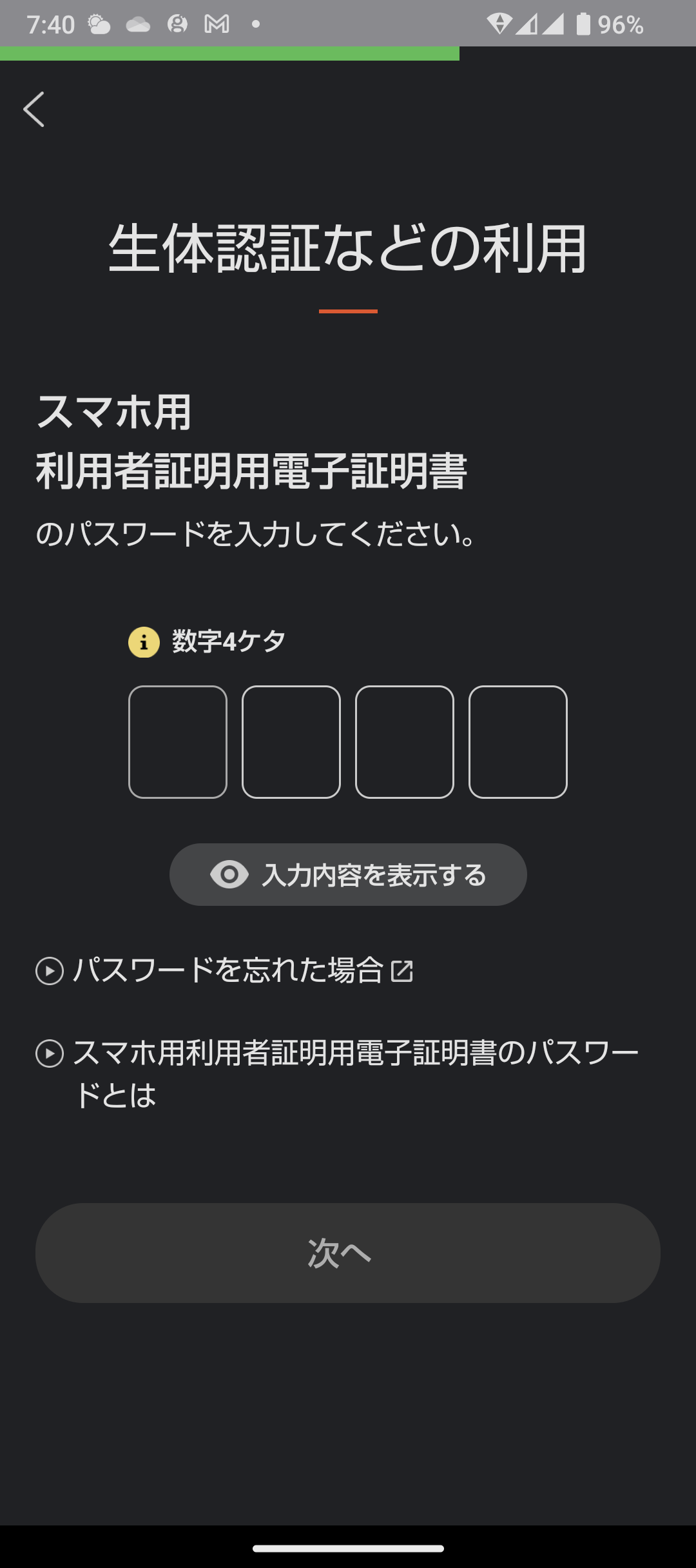Show entered digits with 入力内容を表示する

pos(348,875)
